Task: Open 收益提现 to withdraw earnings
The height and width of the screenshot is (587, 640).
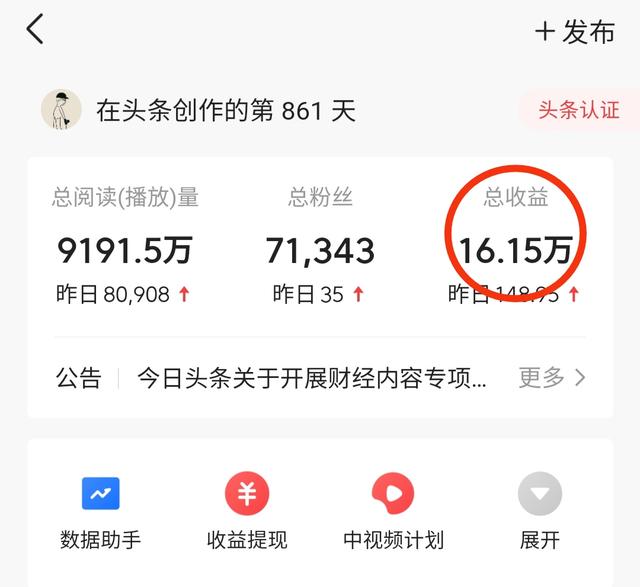Action: [247, 512]
